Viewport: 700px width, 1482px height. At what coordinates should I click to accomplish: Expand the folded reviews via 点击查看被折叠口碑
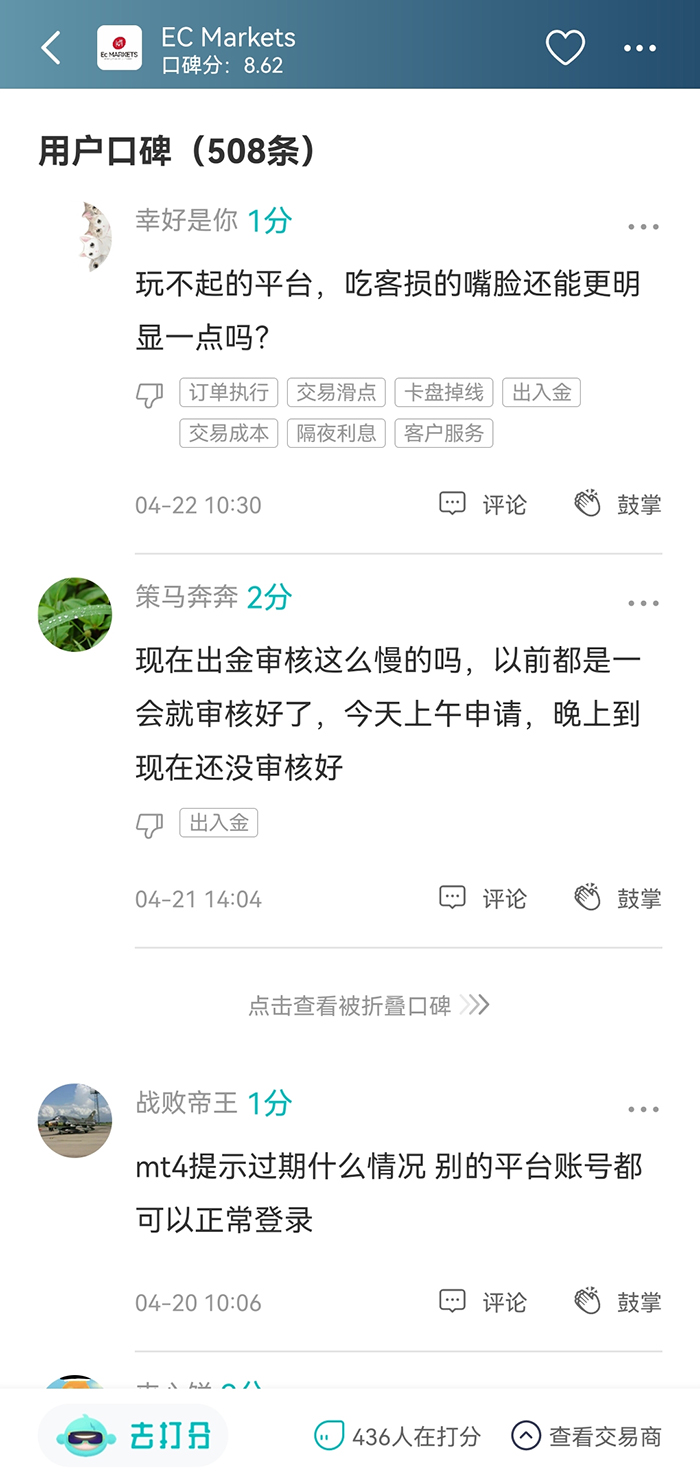tap(368, 1005)
